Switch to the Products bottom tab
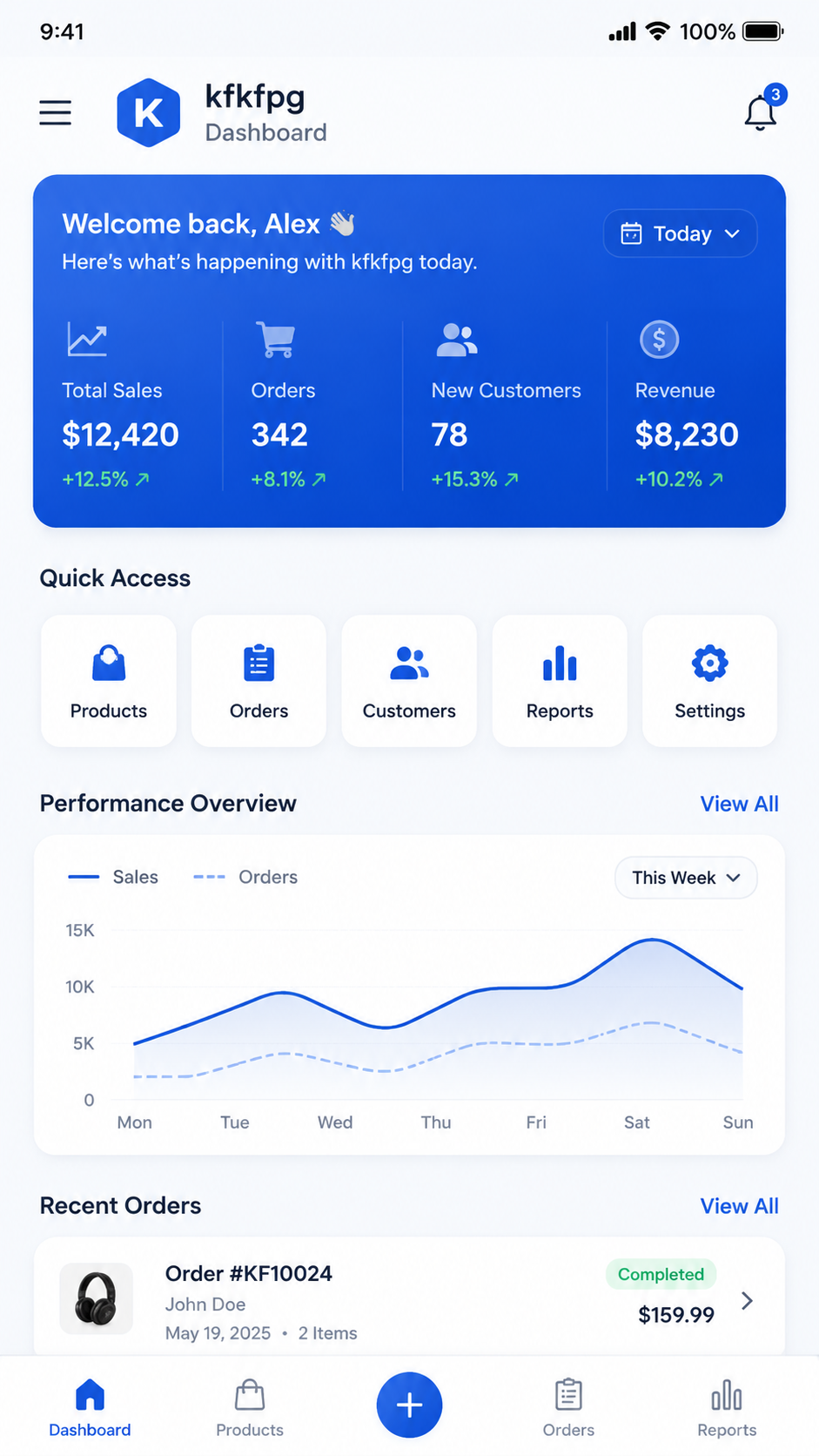 click(250, 1406)
